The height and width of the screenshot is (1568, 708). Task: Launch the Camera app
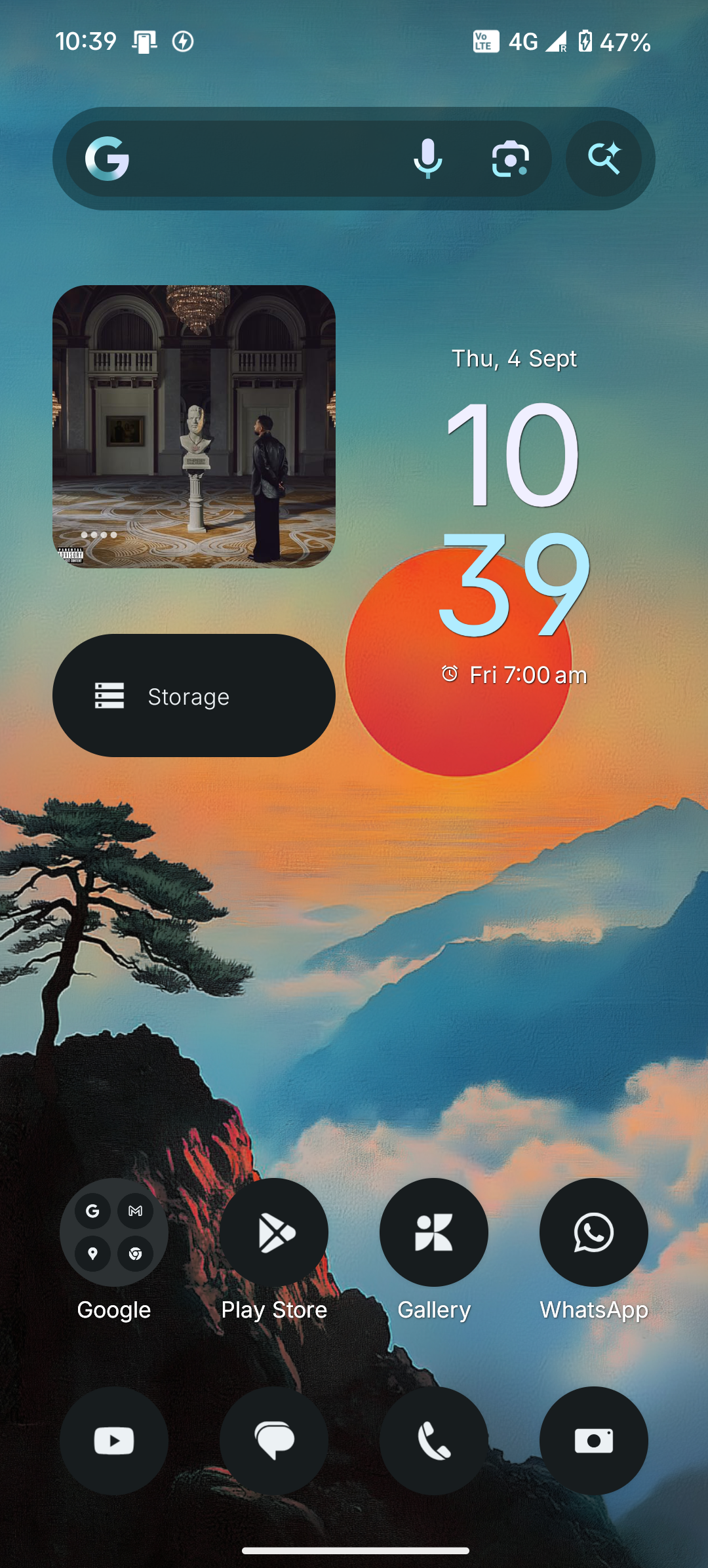tap(594, 1441)
